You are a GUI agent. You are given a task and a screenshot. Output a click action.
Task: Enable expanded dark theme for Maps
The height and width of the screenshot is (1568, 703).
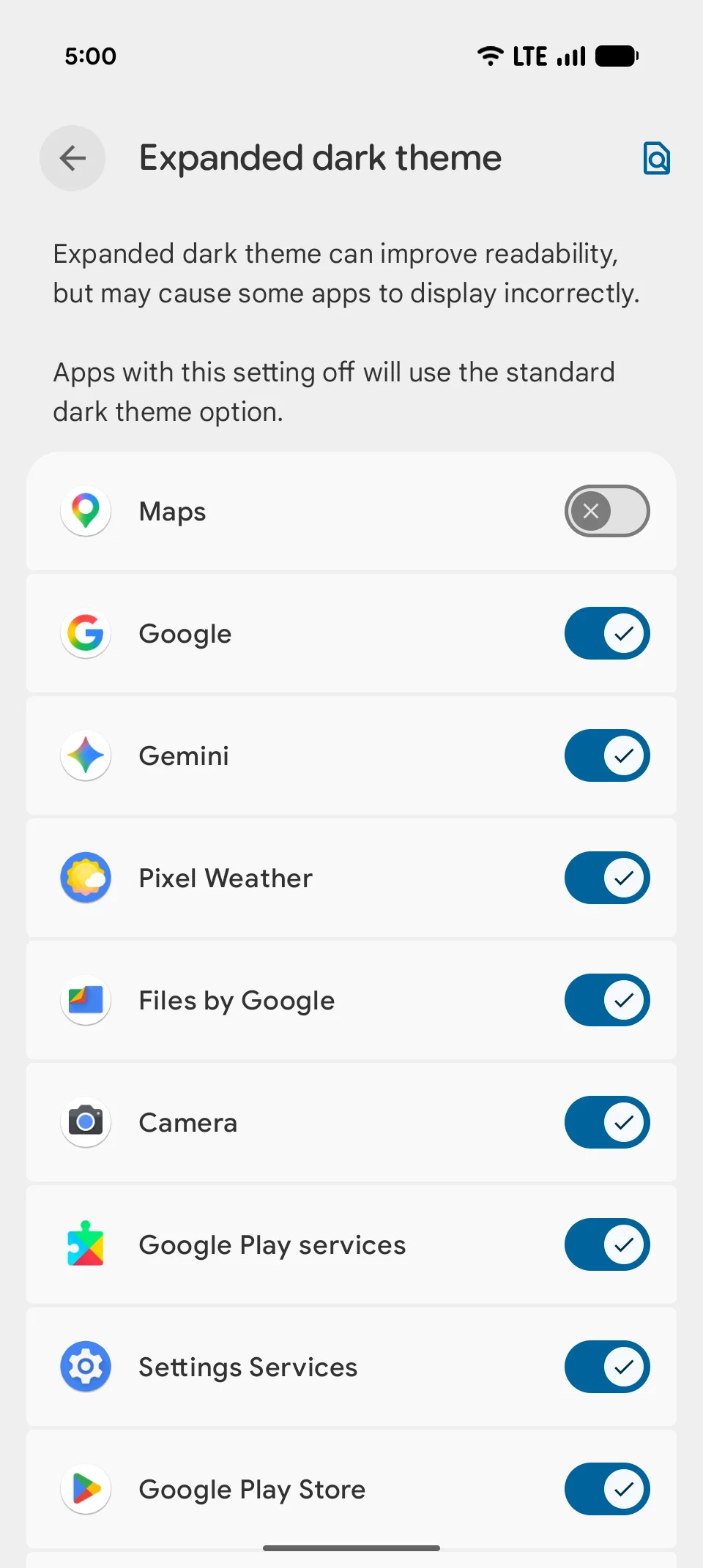[607, 511]
